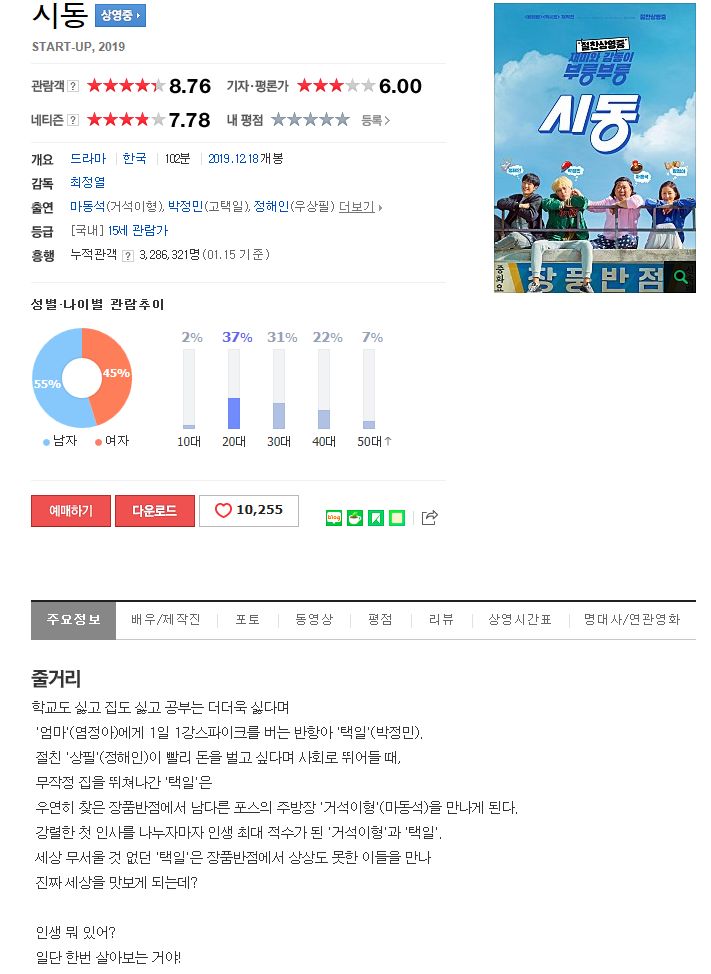Open actor 마동석's profile link

pyautogui.click(x=88, y=207)
